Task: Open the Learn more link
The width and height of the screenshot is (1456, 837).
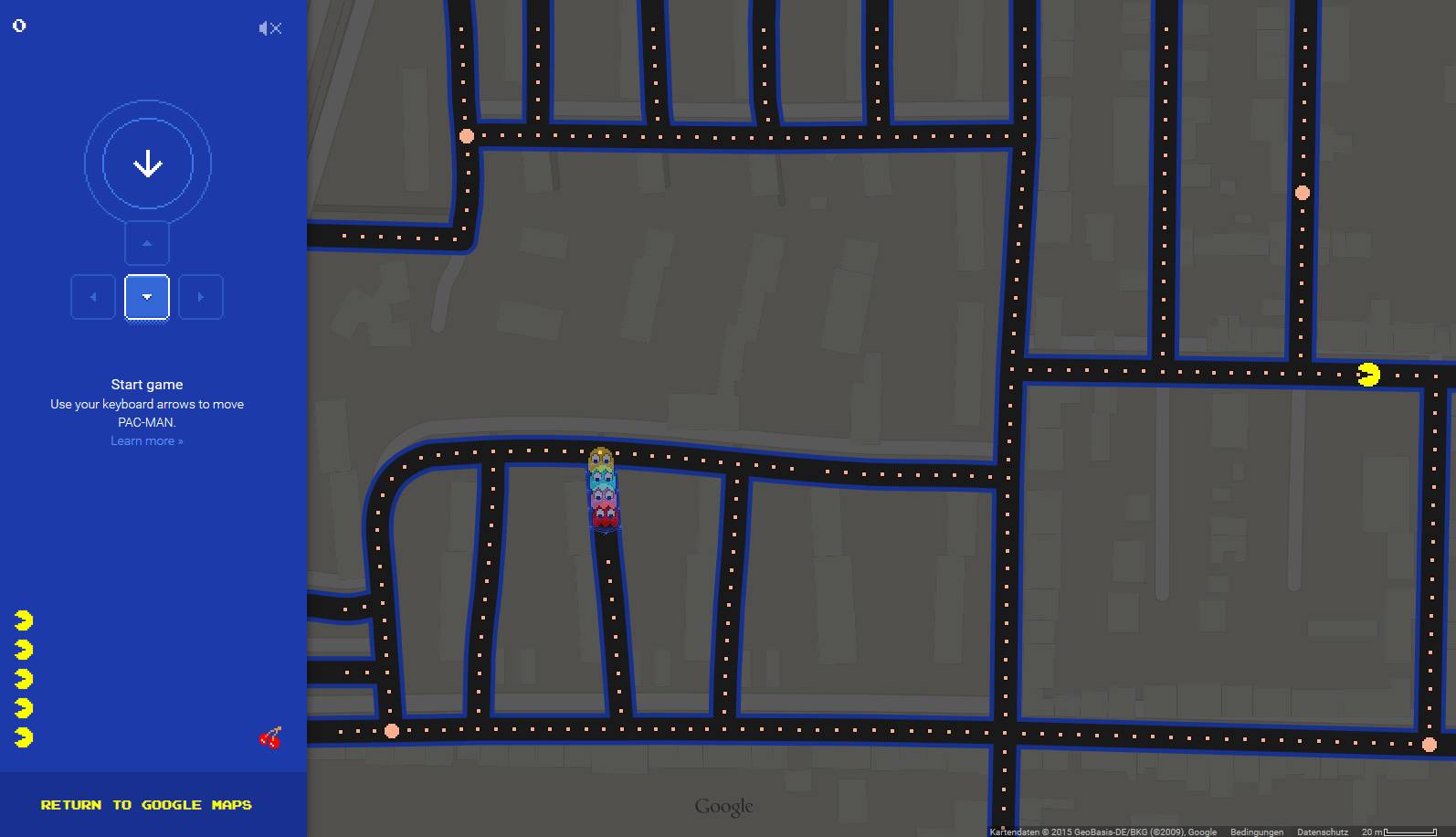Action: 147,440
